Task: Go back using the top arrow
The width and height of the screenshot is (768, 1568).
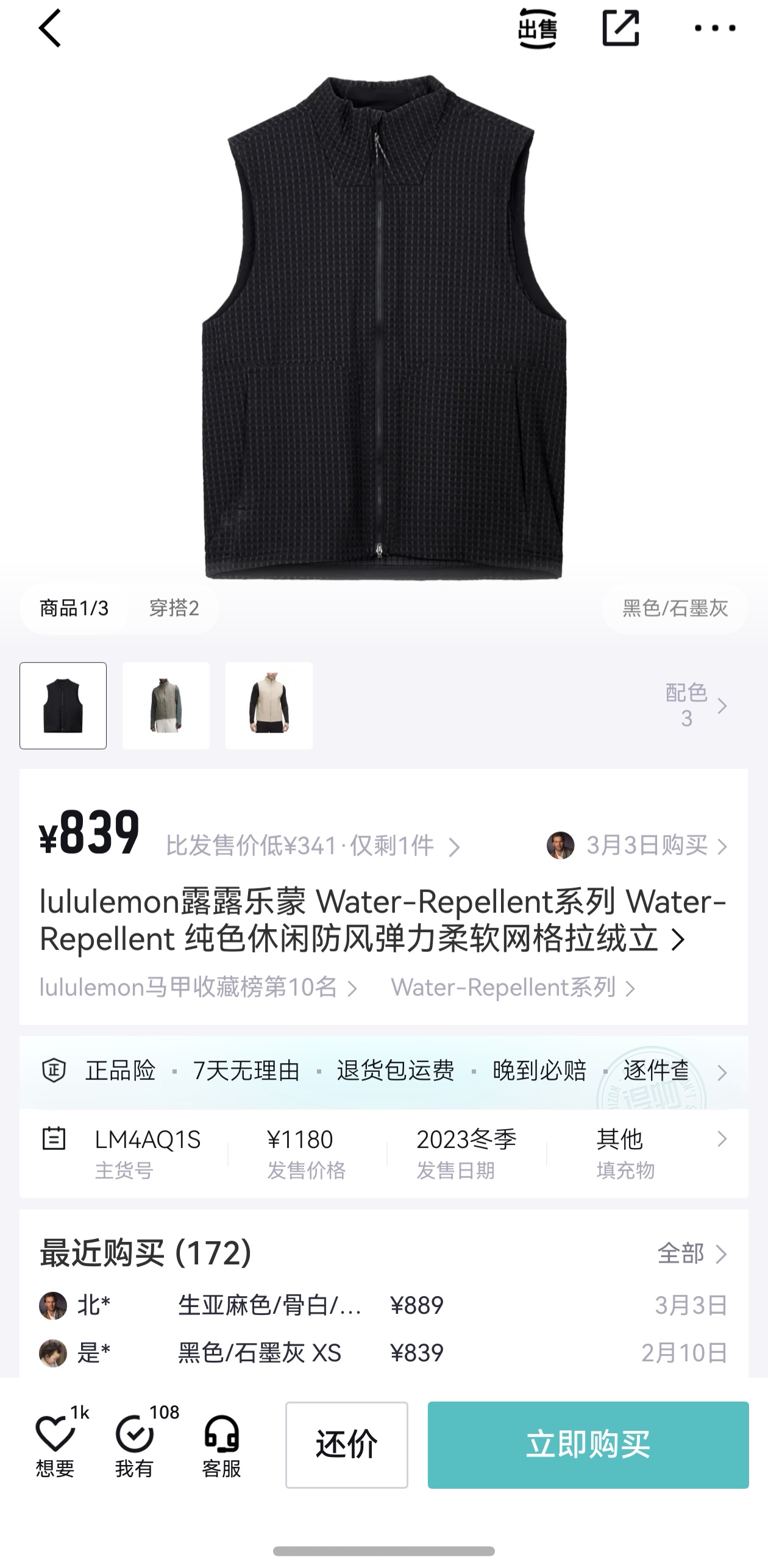Action: [x=50, y=28]
